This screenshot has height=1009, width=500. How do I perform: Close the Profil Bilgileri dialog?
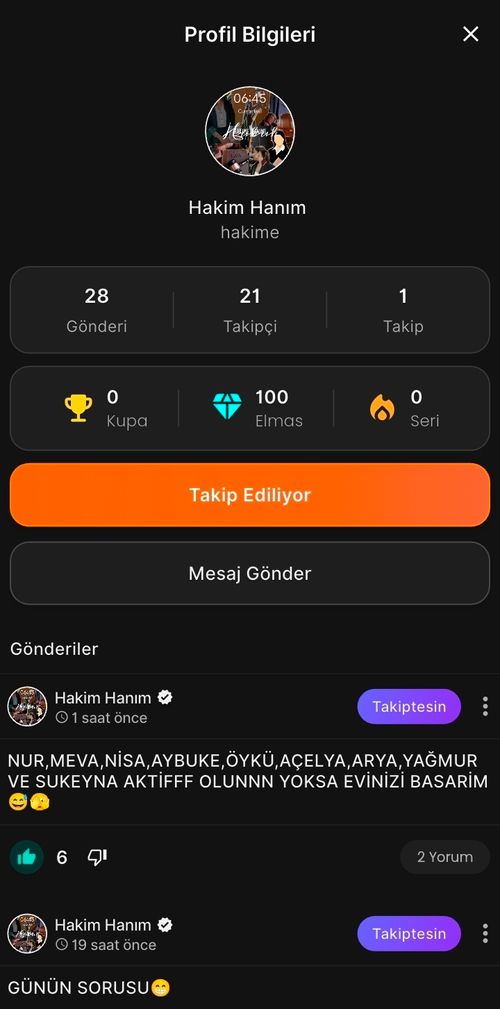[x=470, y=34]
